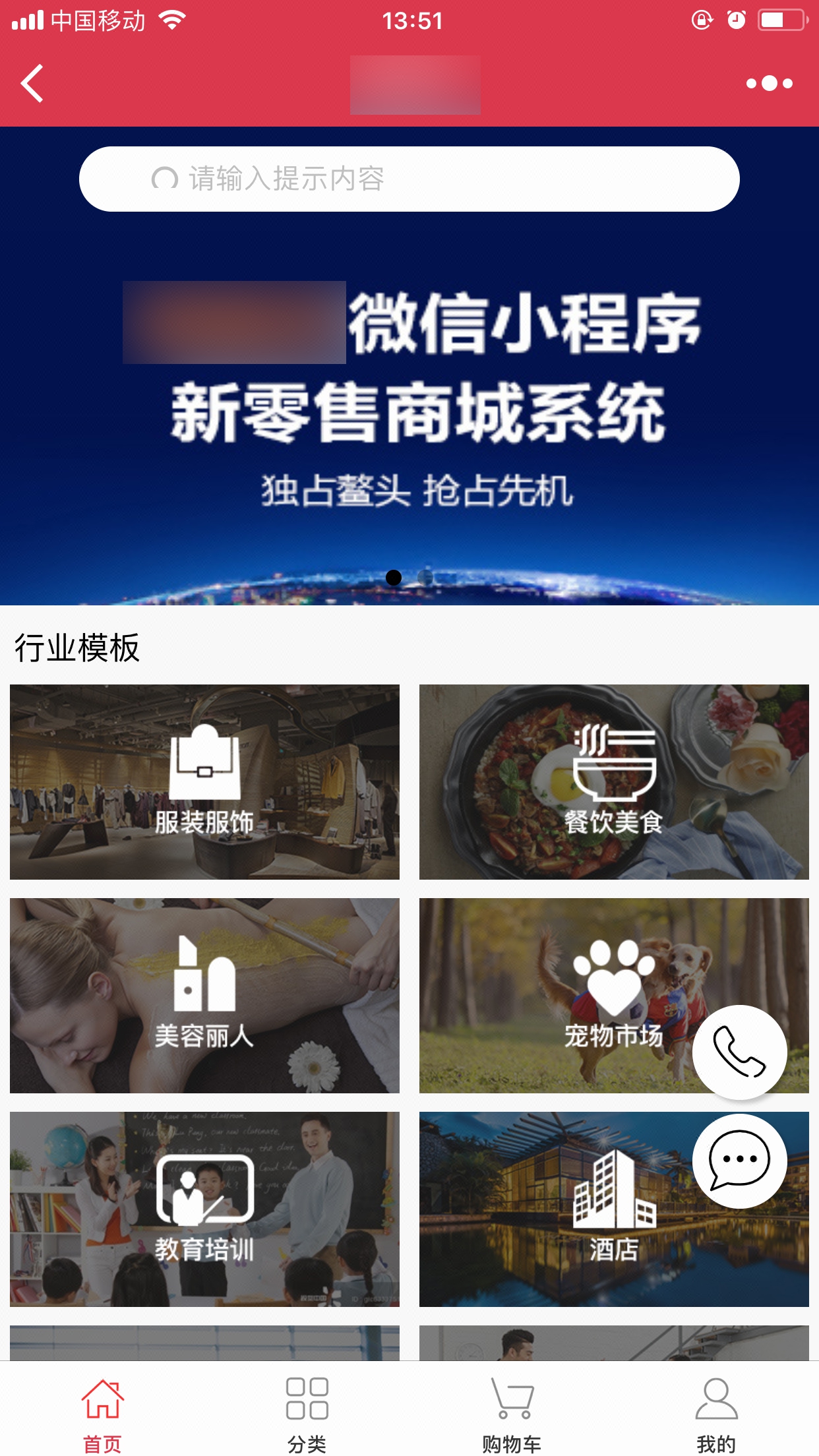Tap the search box to enter text
This screenshot has height=1456, width=819.
pyautogui.click(x=409, y=179)
